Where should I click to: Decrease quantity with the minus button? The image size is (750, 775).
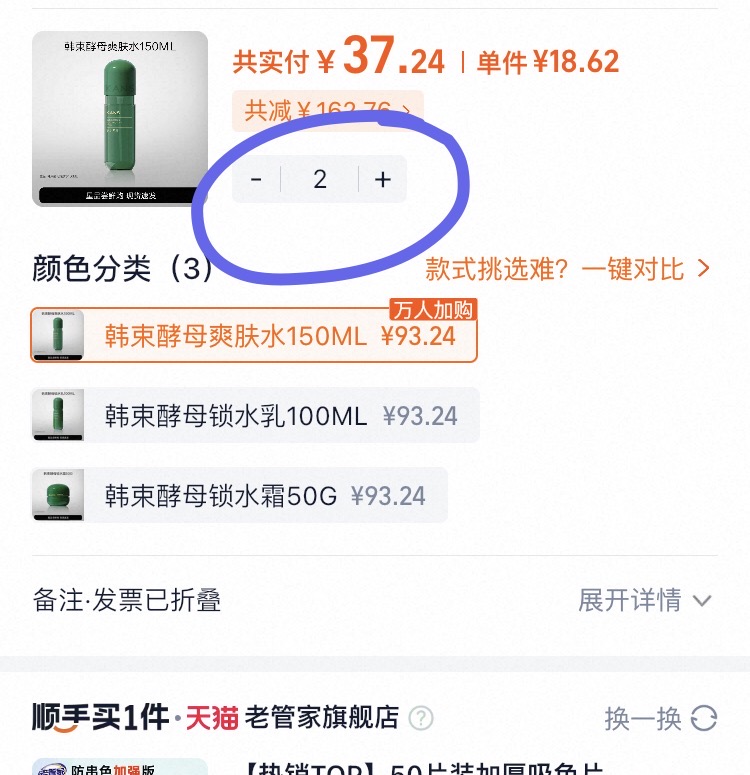[x=256, y=179]
